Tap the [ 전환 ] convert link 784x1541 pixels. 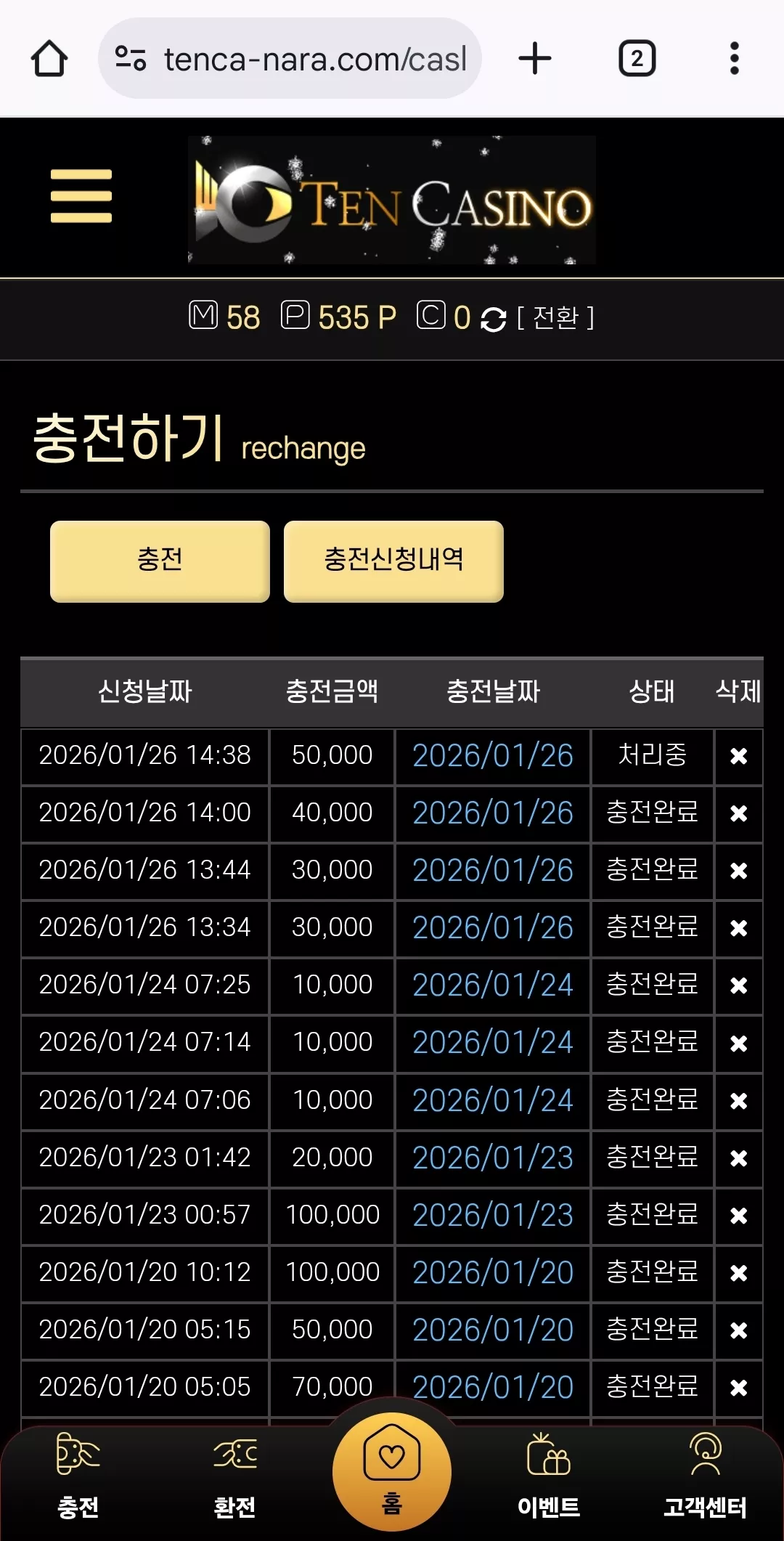point(555,317)
